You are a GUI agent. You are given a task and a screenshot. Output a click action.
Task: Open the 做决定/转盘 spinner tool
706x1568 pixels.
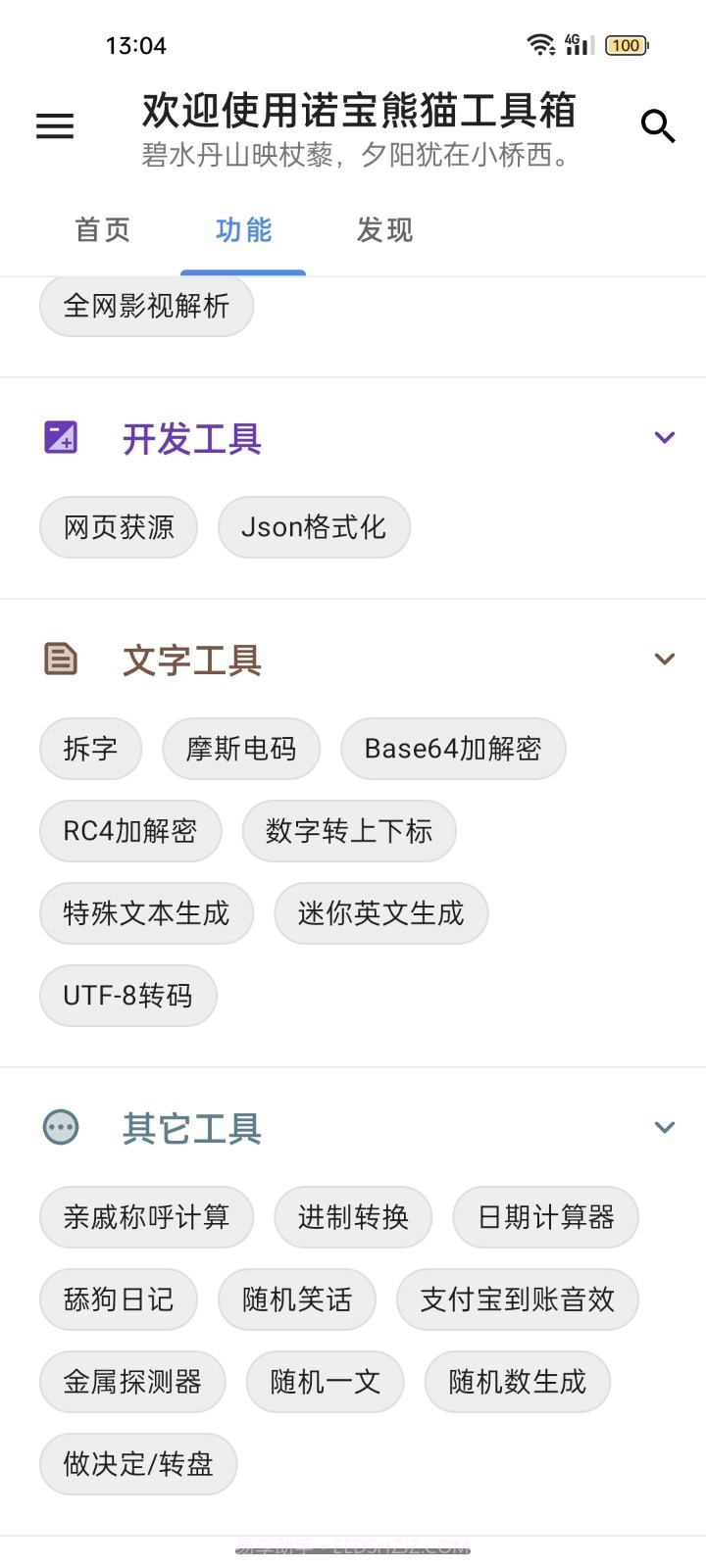[137, 1464]
